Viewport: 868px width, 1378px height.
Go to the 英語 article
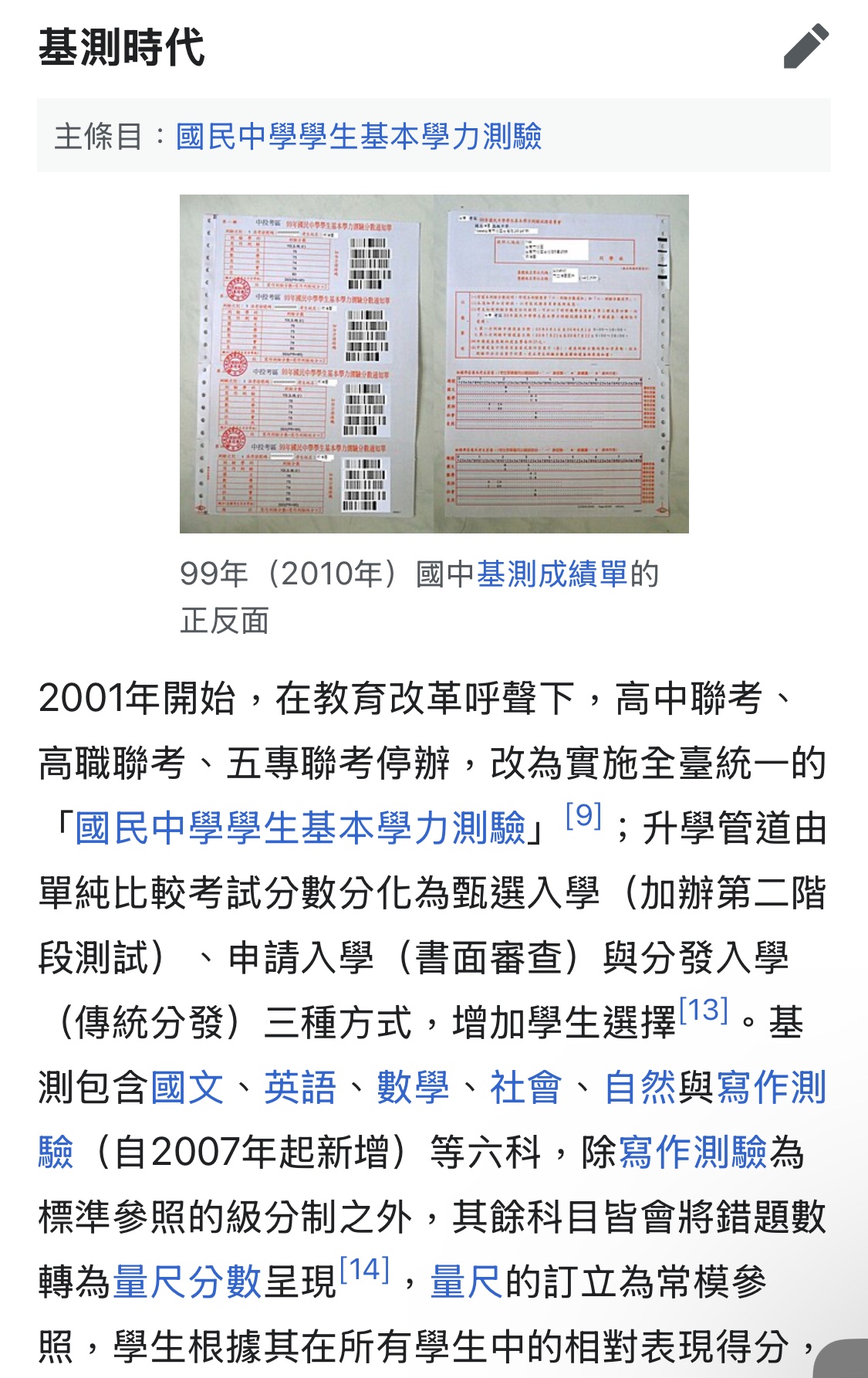click(300, 1089)
